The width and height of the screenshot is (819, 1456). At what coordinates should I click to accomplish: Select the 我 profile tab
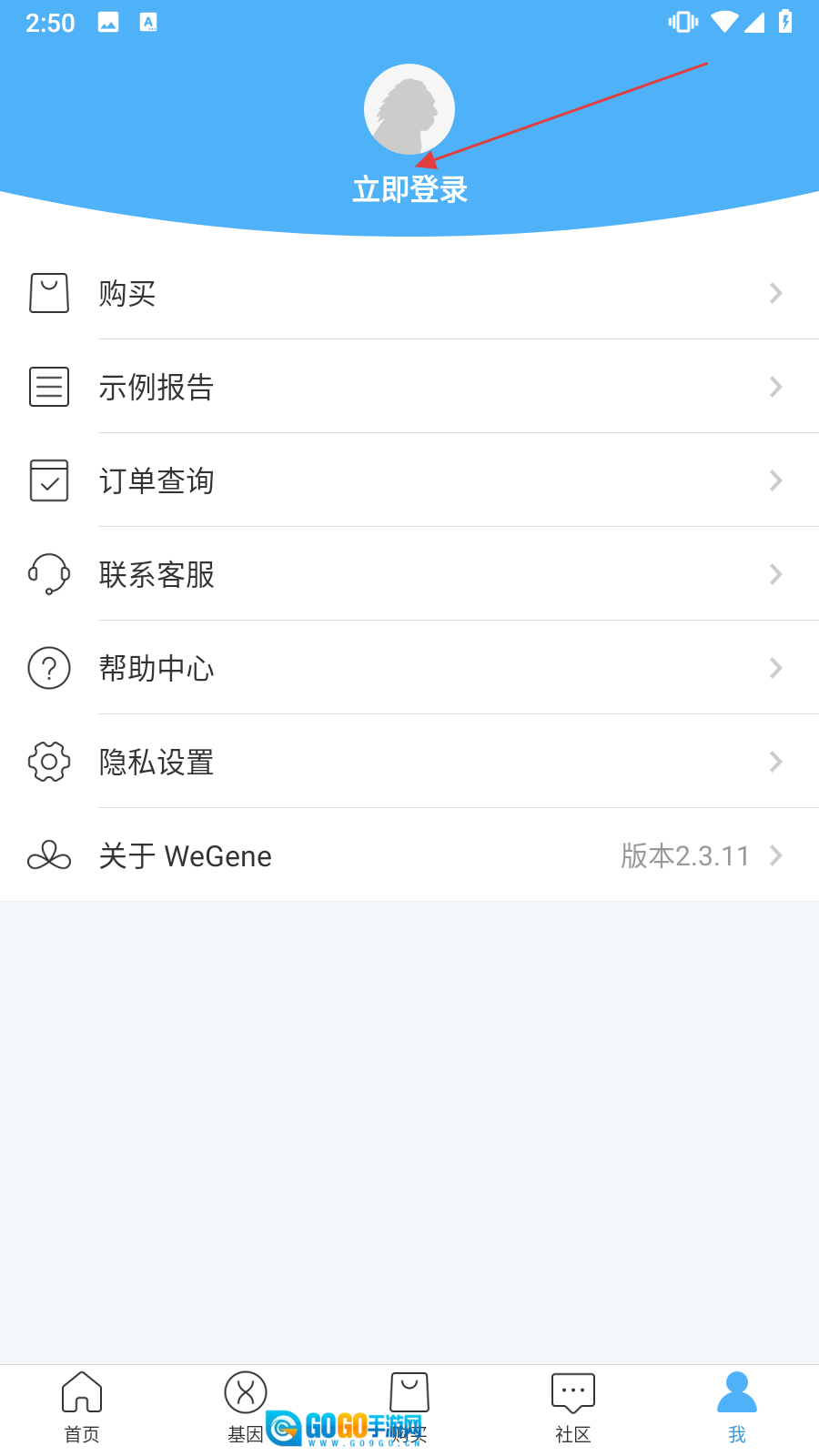[737, 1407]
